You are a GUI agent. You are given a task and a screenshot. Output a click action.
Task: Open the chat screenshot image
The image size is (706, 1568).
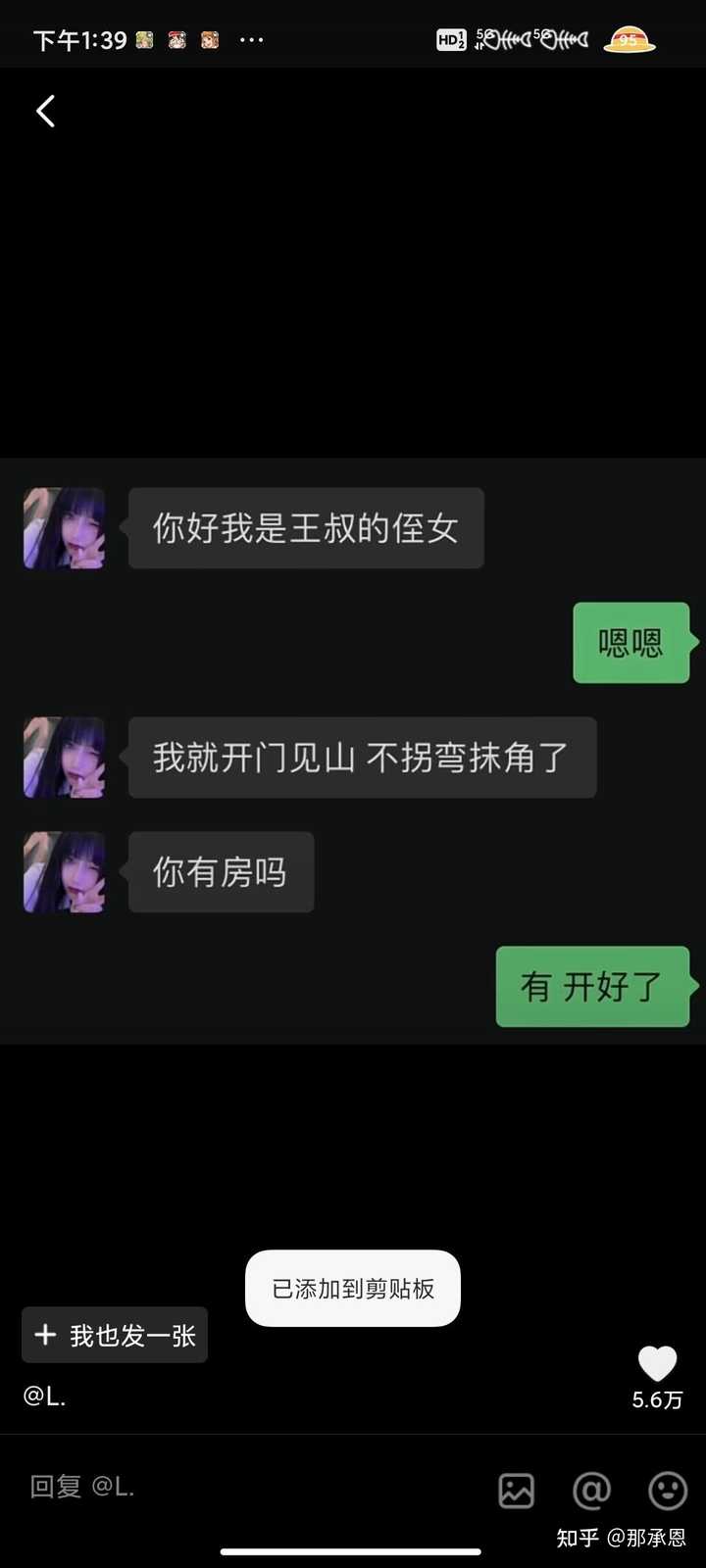[x=353, y=751]
